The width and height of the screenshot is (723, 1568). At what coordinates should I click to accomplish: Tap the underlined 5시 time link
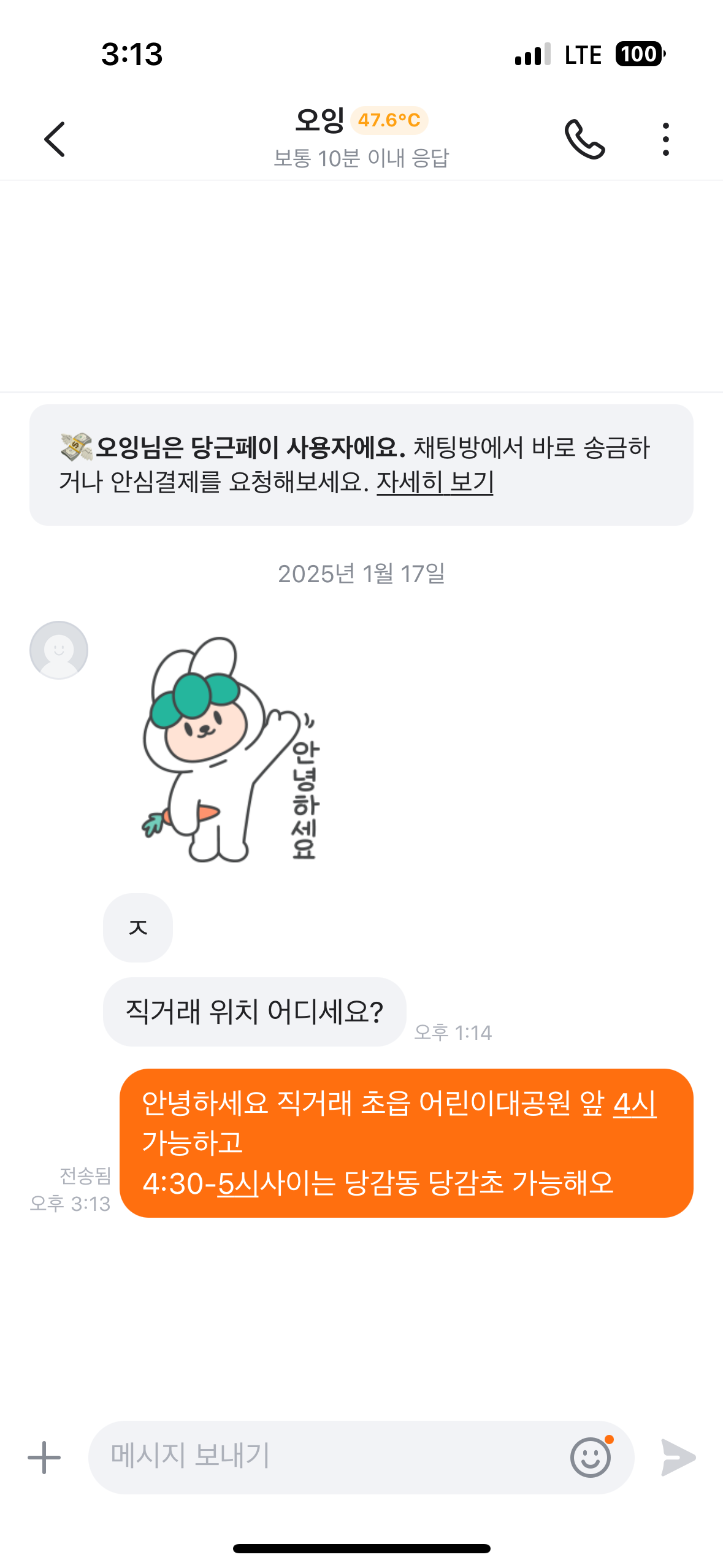point(238,1183)
